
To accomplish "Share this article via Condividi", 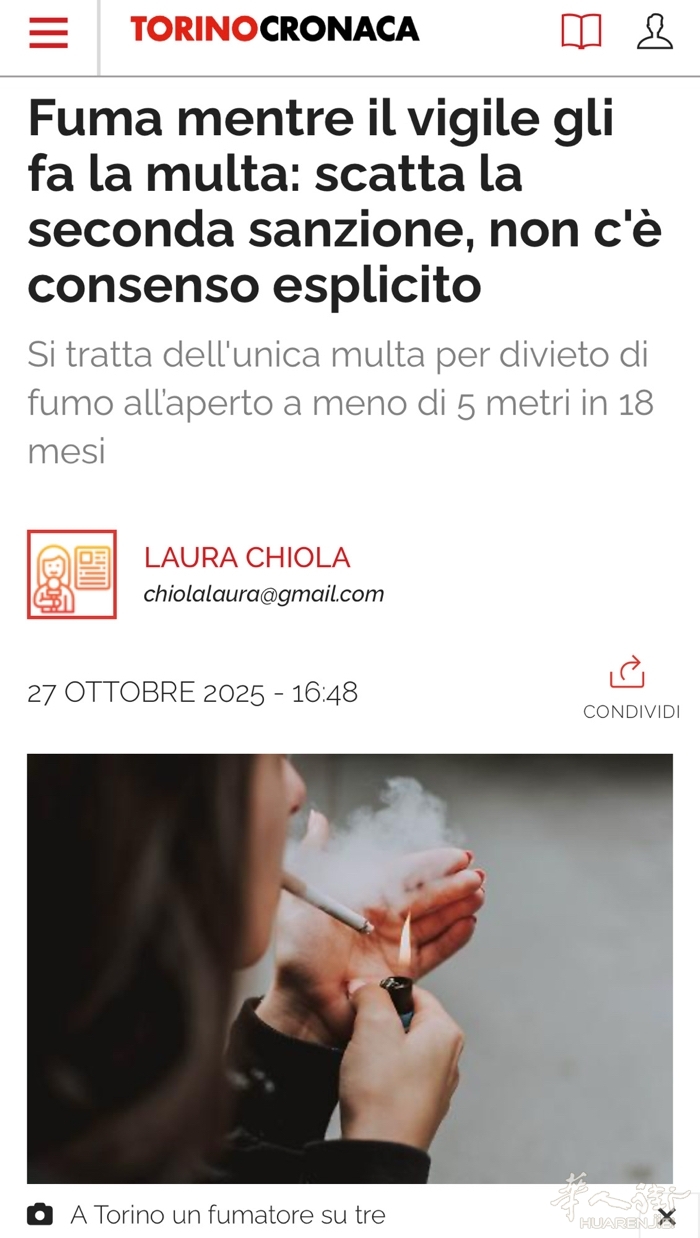I will coord(630,688).
